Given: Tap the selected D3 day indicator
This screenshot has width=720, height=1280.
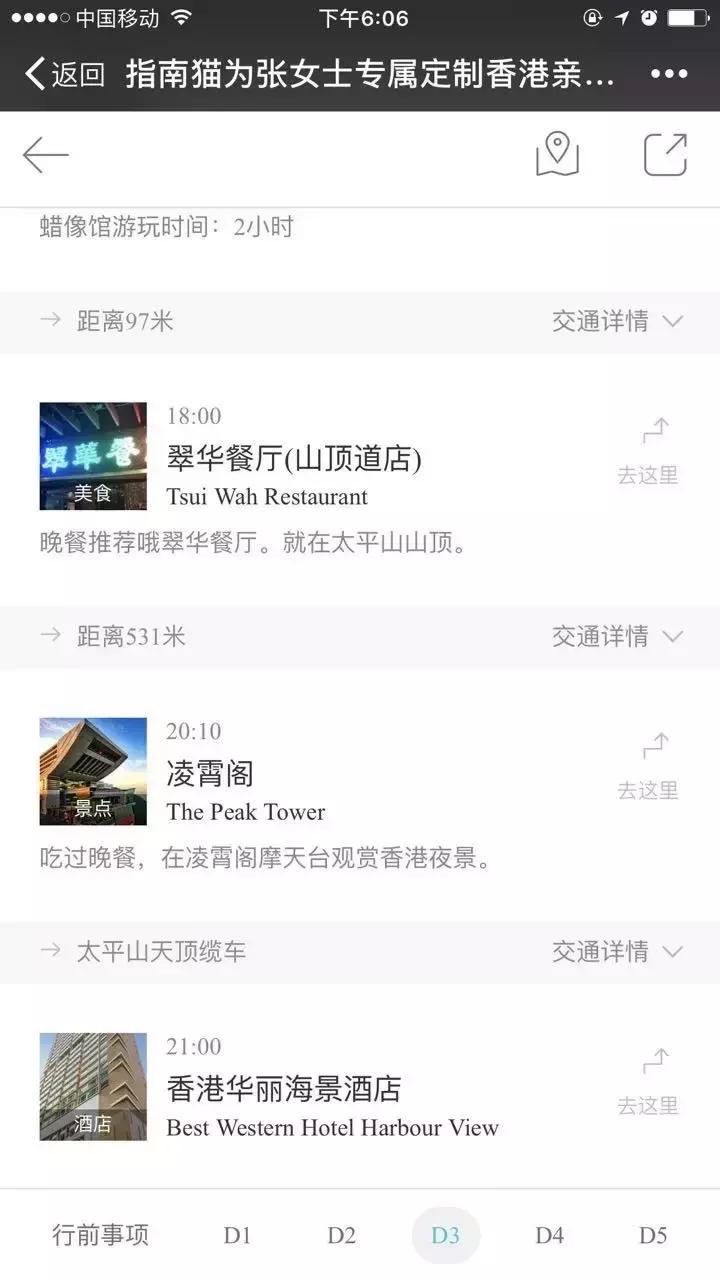Looking at the screenshot, I should (x=445, y=1235).
